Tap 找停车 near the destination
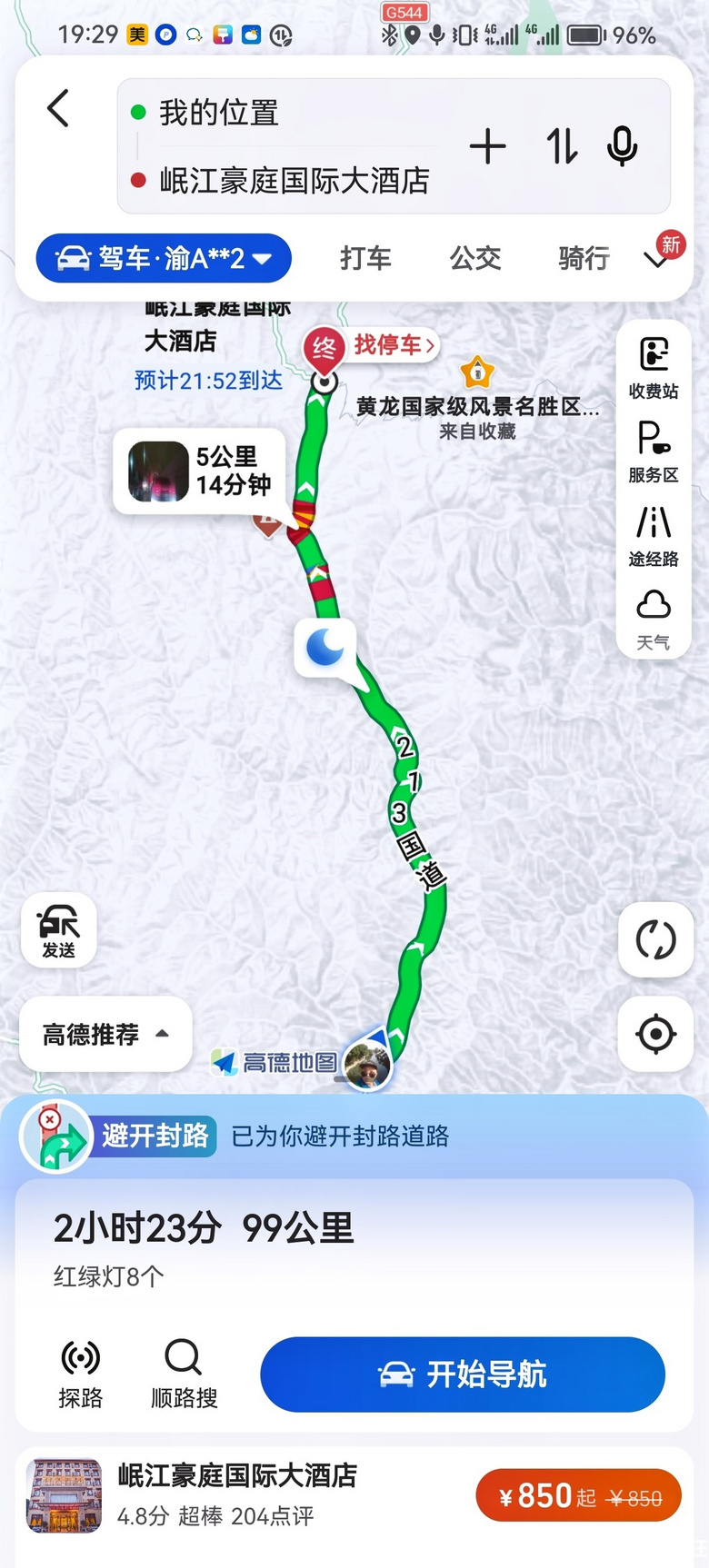The image size is (709, 1568). click(x=393, y=345)
